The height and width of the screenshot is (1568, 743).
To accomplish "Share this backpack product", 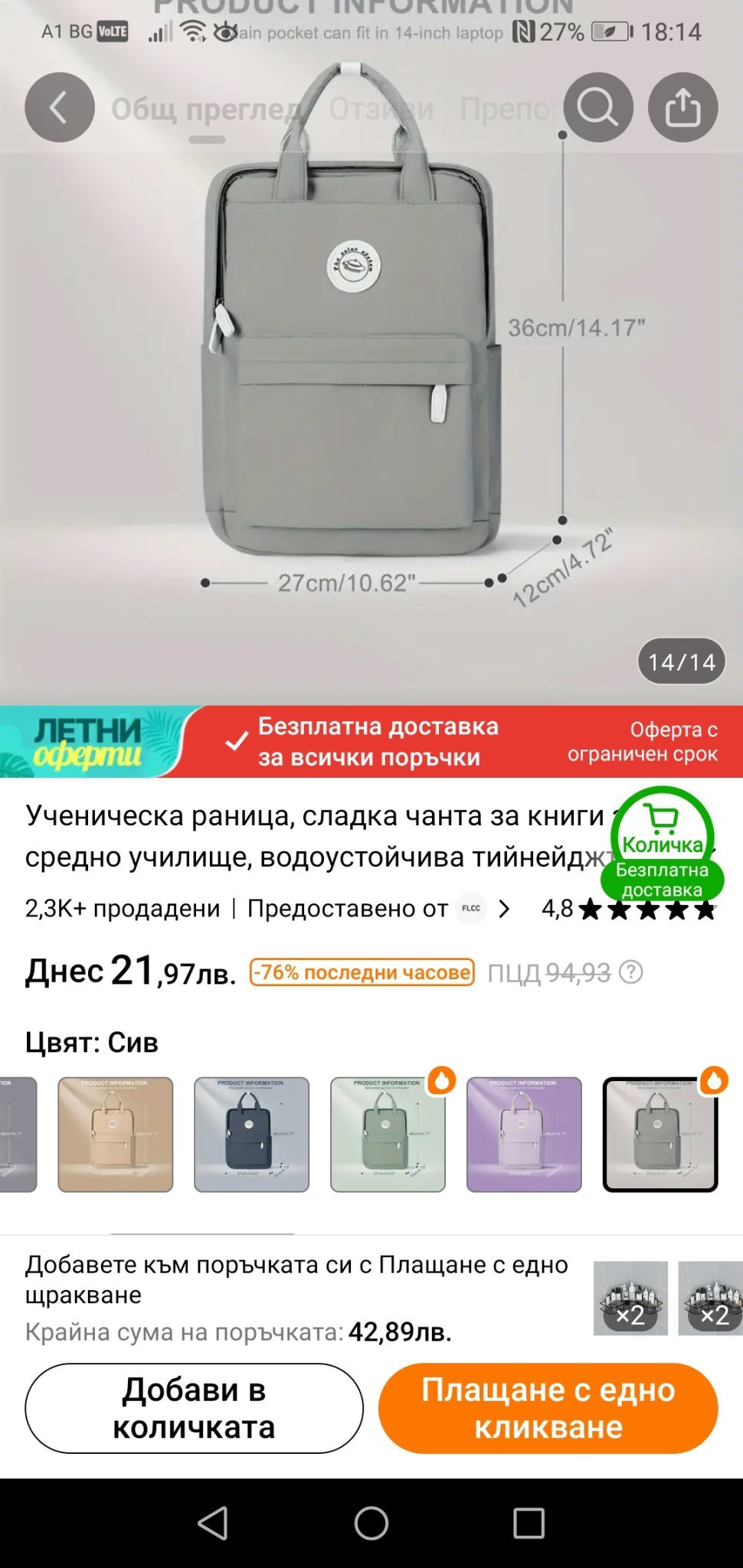I will coord(682,107).
